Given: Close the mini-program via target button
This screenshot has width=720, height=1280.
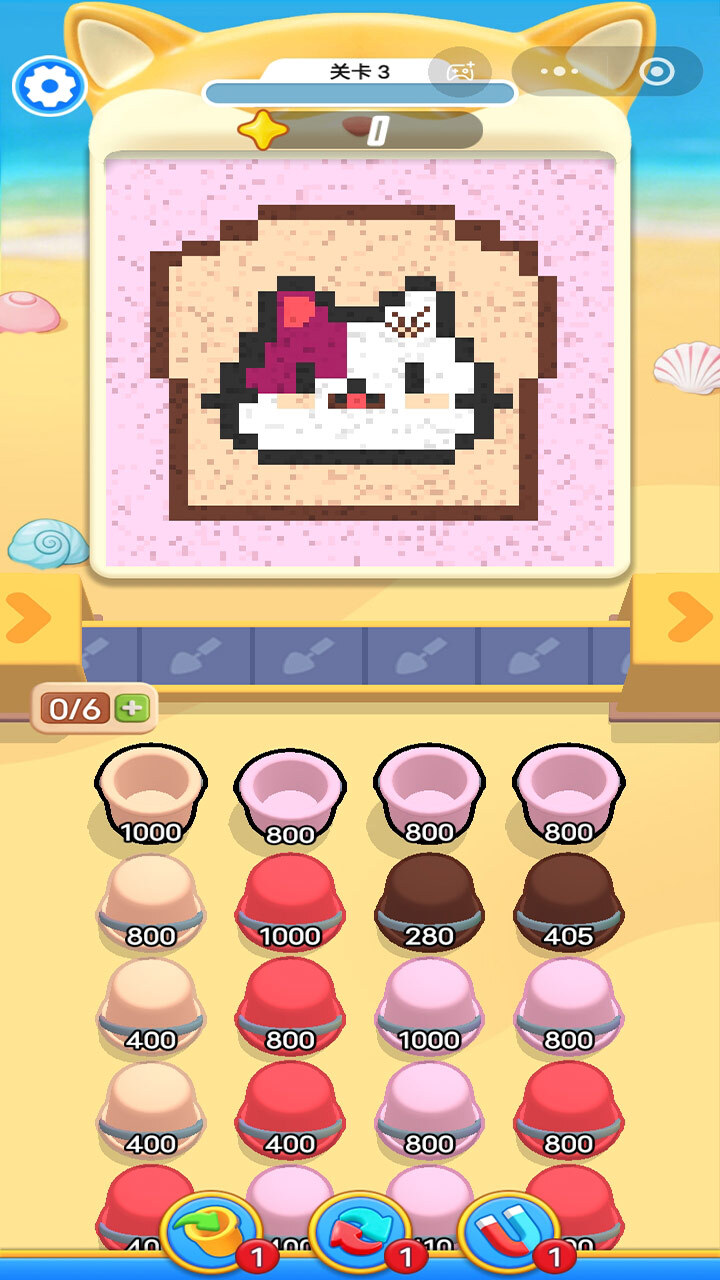Looking at the screenshot, I should pyautogui.click(x=656, y=72).
